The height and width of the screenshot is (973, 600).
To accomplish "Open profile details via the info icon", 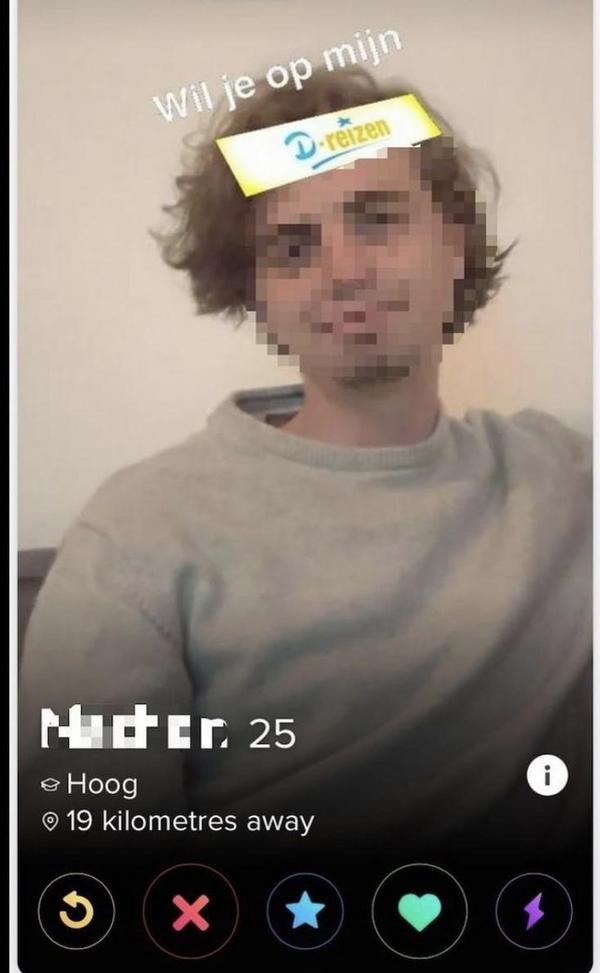I will [x=548, y=776].
